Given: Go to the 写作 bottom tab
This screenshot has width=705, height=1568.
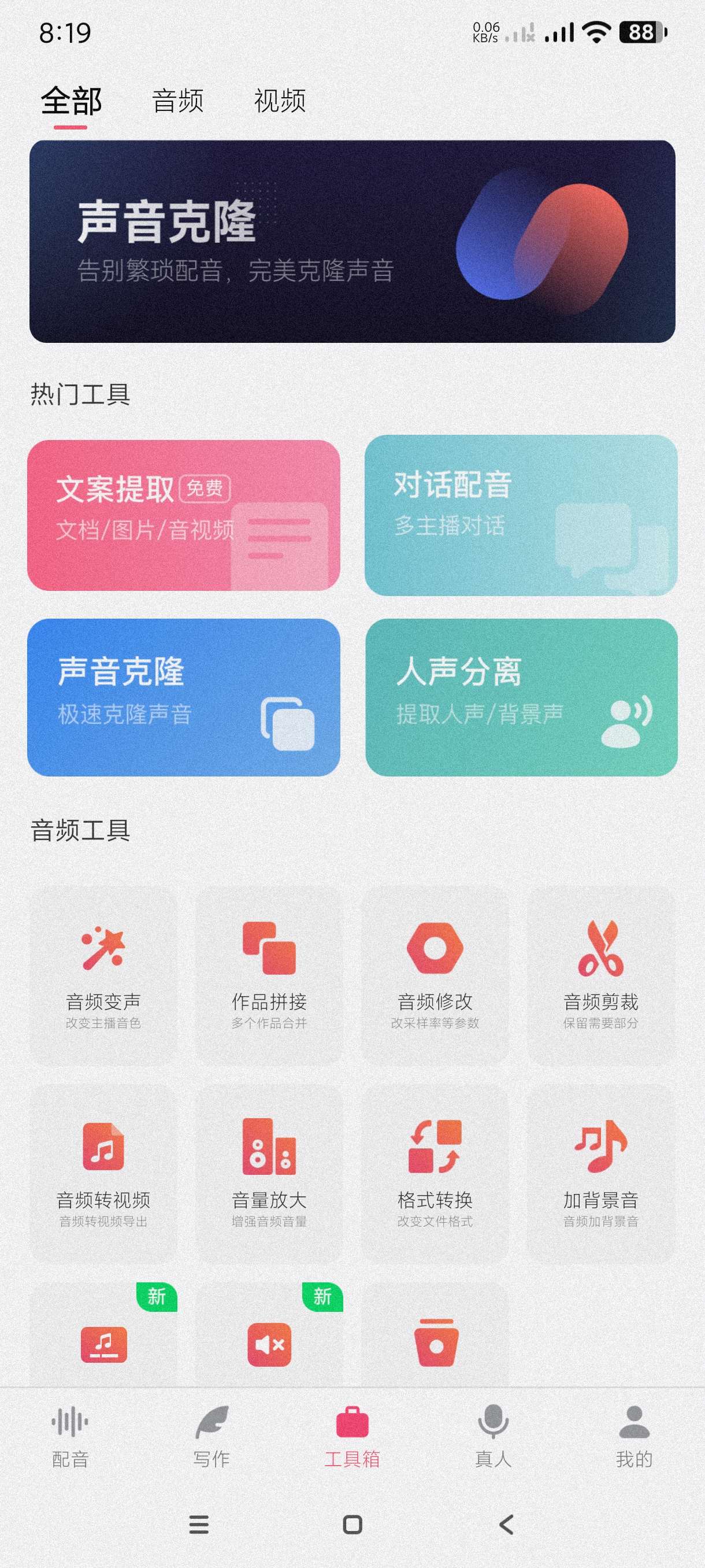Looking at the screenshot, I should coord(211,1437).
